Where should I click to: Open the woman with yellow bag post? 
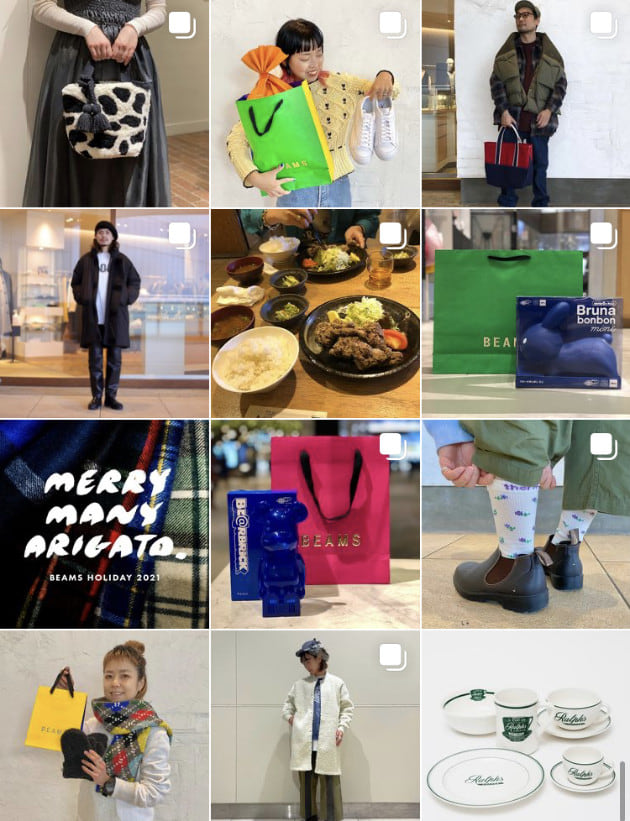(x=104, y=725)
